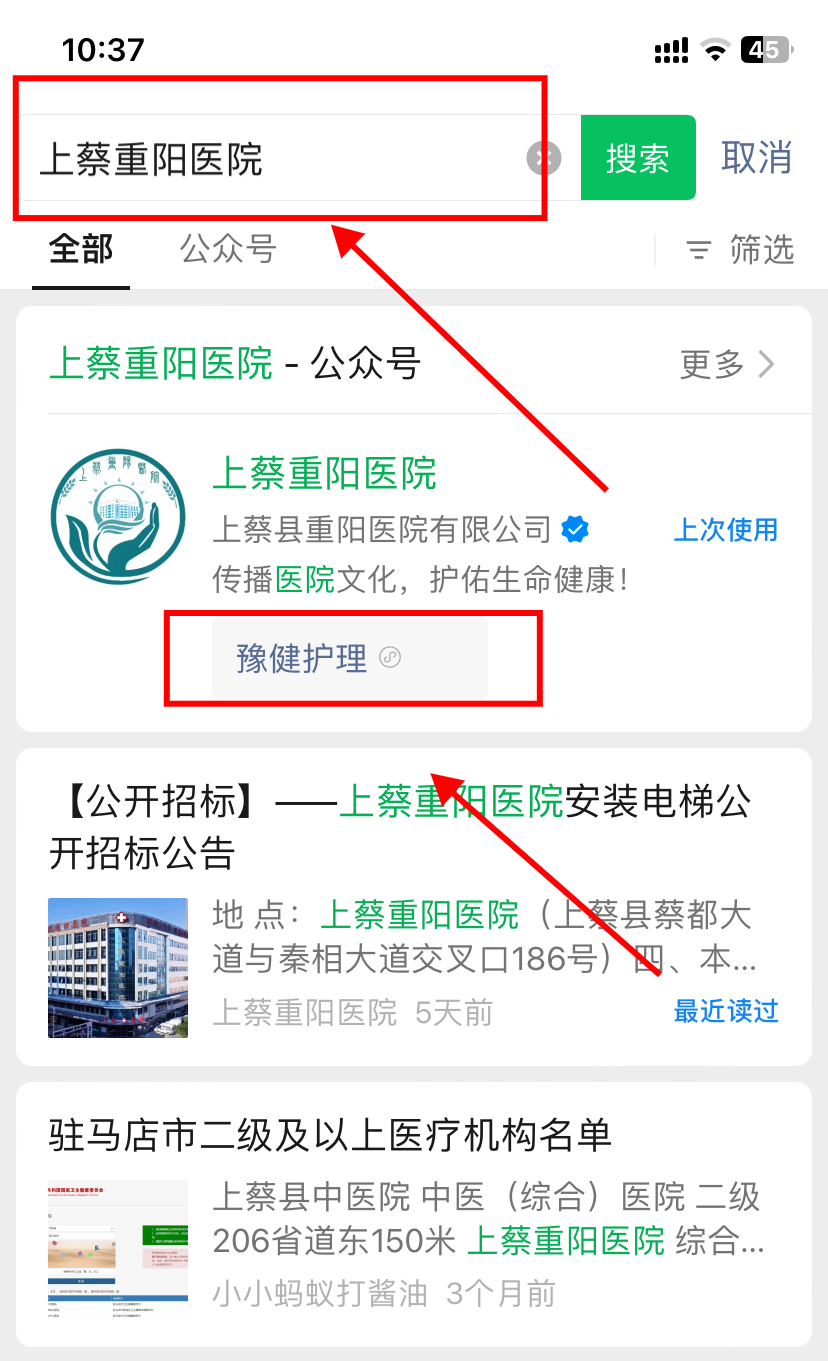
Task: Open the 筛选 filter options
Action: pyautogui.click(x=741, y=250)
